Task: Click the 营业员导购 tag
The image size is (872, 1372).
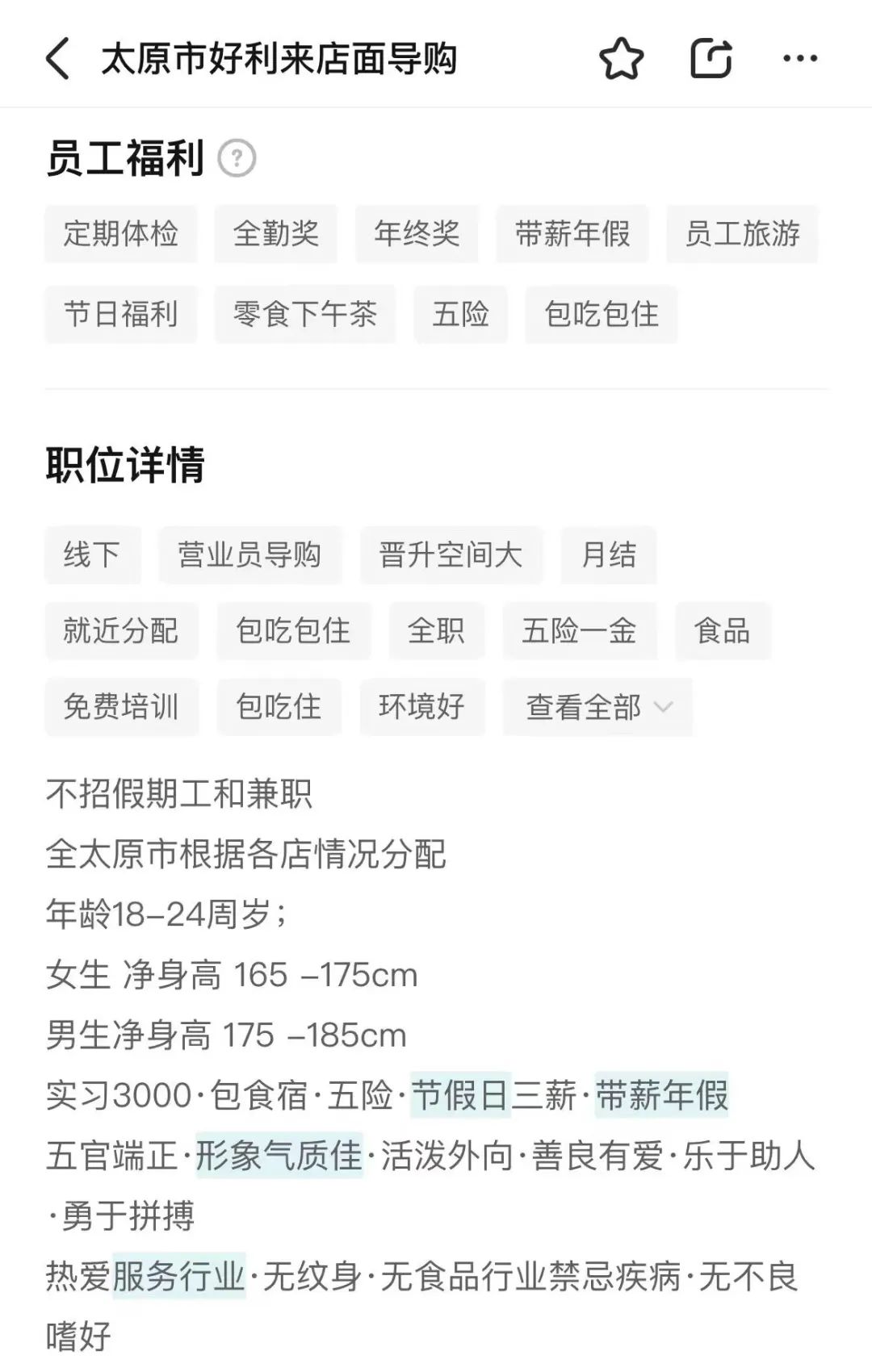Action: pyautogui.click(x=249, y=554)
